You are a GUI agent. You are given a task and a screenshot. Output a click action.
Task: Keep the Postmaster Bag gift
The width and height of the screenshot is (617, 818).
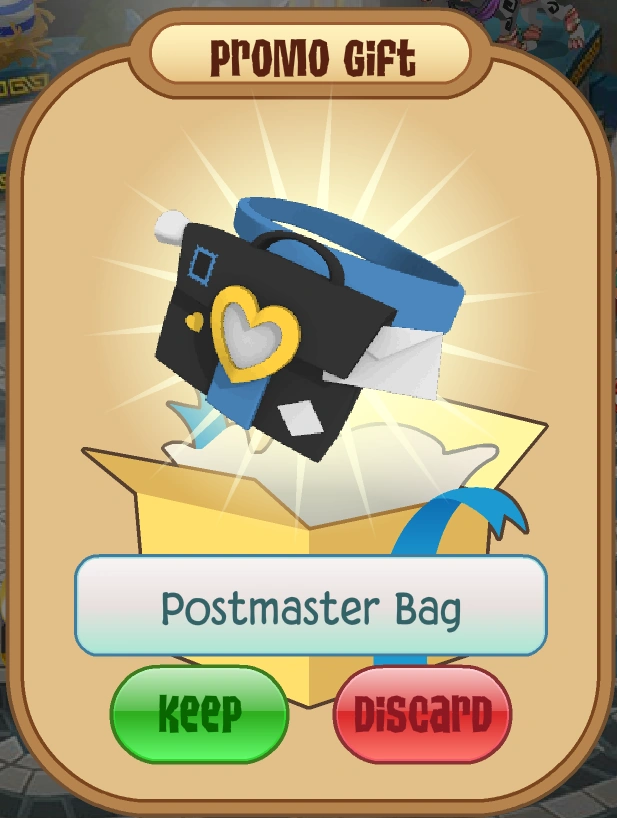tap(199, 715)
